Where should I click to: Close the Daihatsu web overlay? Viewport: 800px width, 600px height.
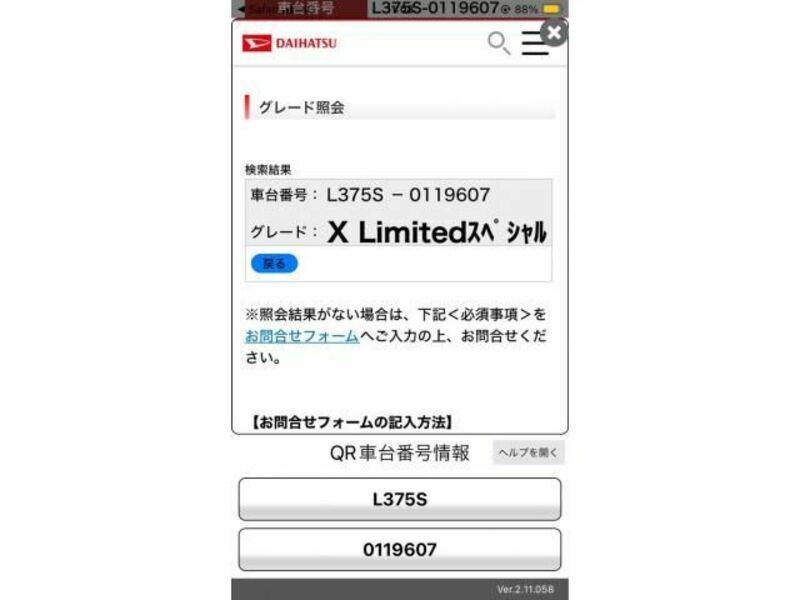[554, 32]
